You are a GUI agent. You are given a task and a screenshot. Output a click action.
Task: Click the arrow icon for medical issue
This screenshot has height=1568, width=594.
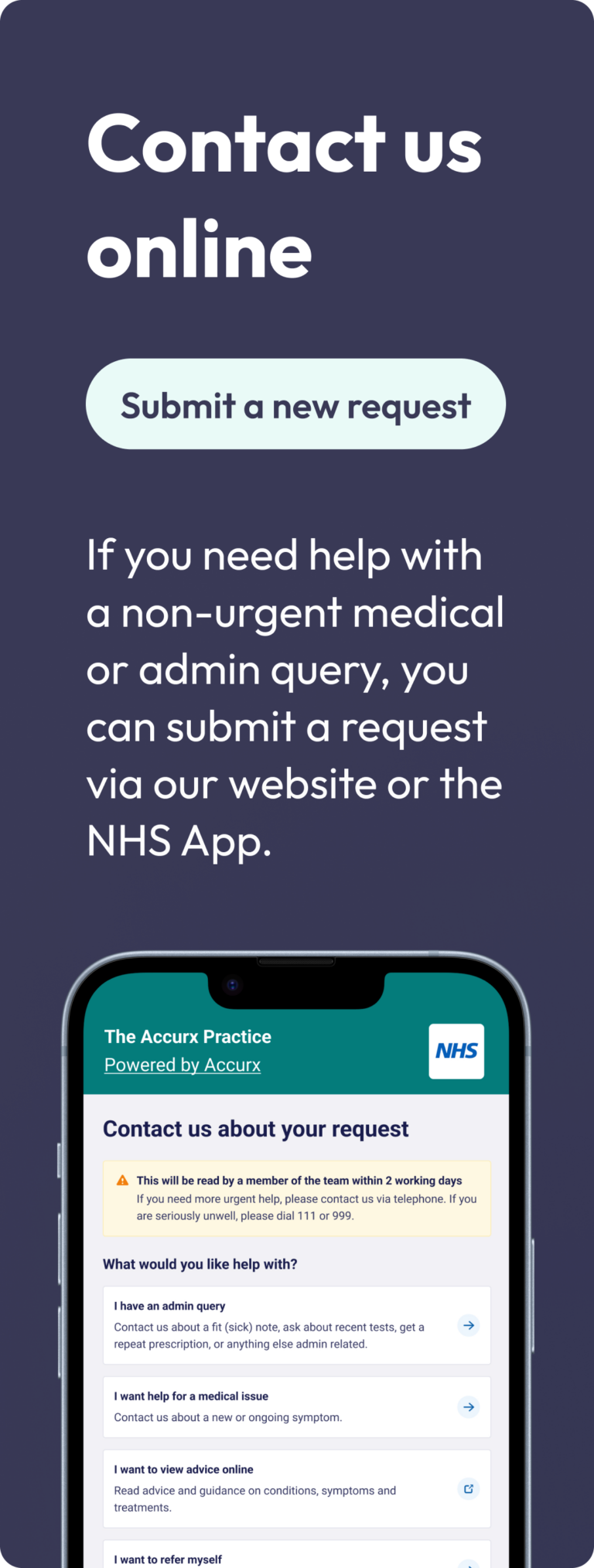click(469, 1406)
